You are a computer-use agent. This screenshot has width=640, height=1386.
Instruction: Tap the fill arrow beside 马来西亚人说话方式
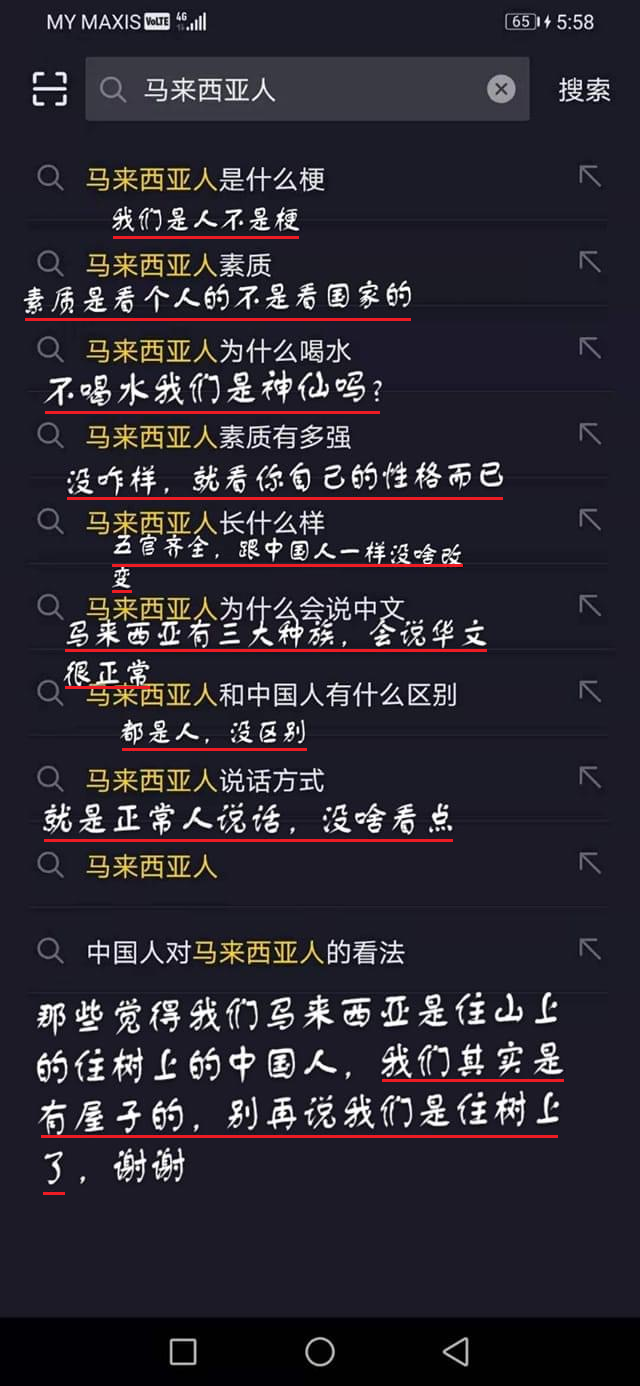point(590,777)
